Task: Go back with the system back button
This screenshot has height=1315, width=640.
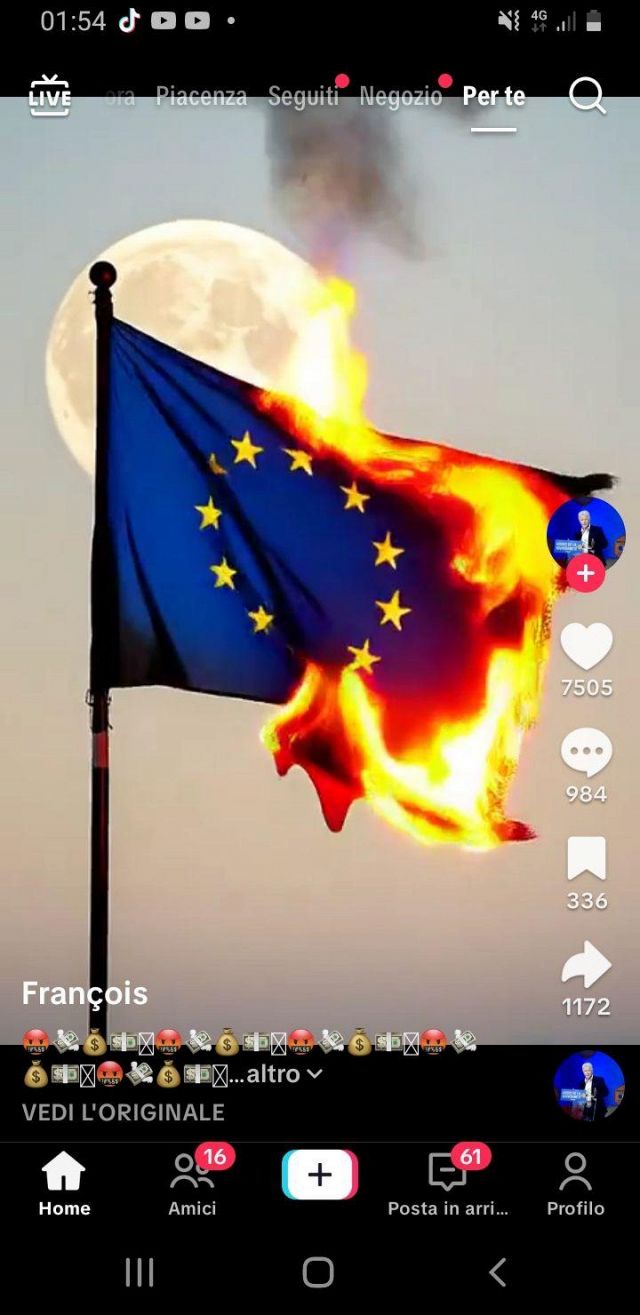Action: [497, 1272]
